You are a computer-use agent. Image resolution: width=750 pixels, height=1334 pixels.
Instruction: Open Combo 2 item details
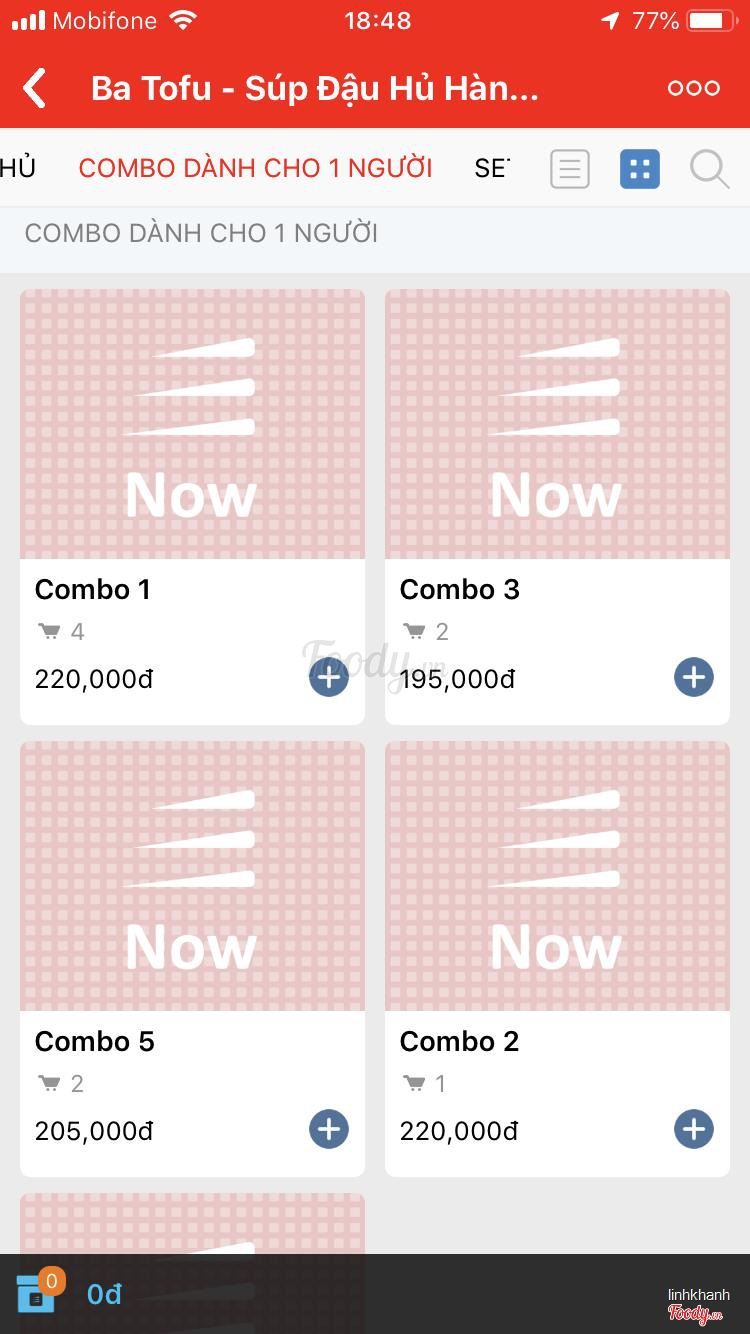coord(557,877)
